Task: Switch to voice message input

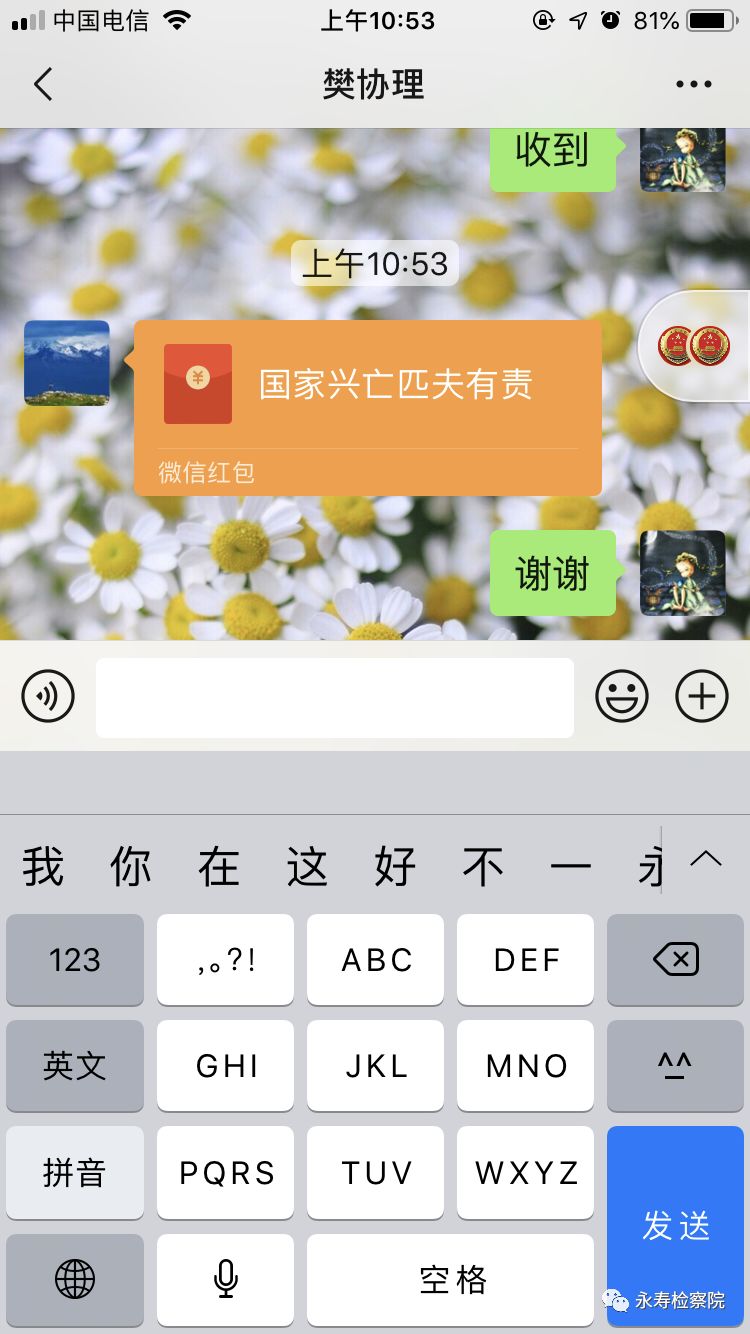Action: (x=48, y=696)
